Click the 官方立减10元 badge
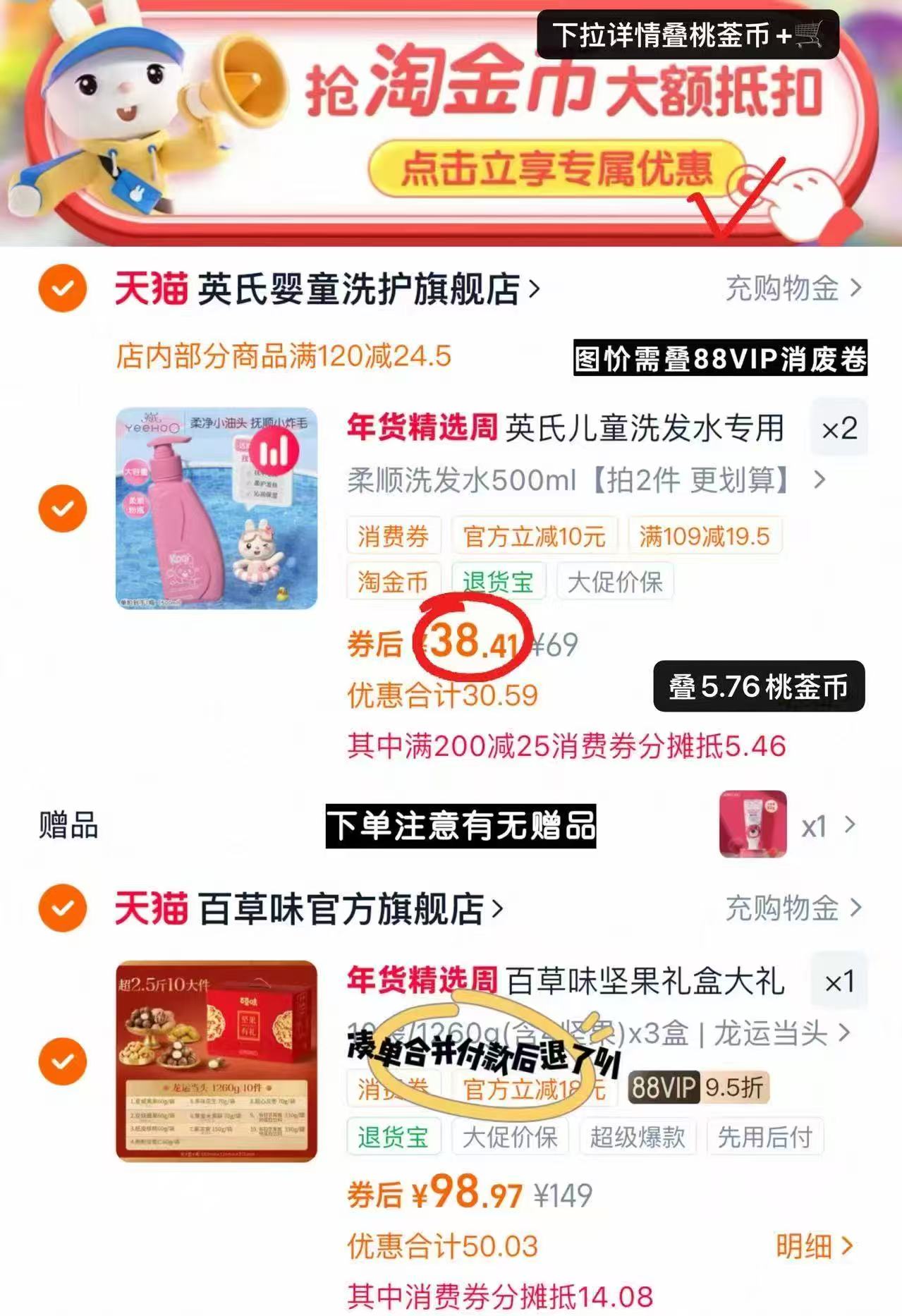 tap(532, 535)
